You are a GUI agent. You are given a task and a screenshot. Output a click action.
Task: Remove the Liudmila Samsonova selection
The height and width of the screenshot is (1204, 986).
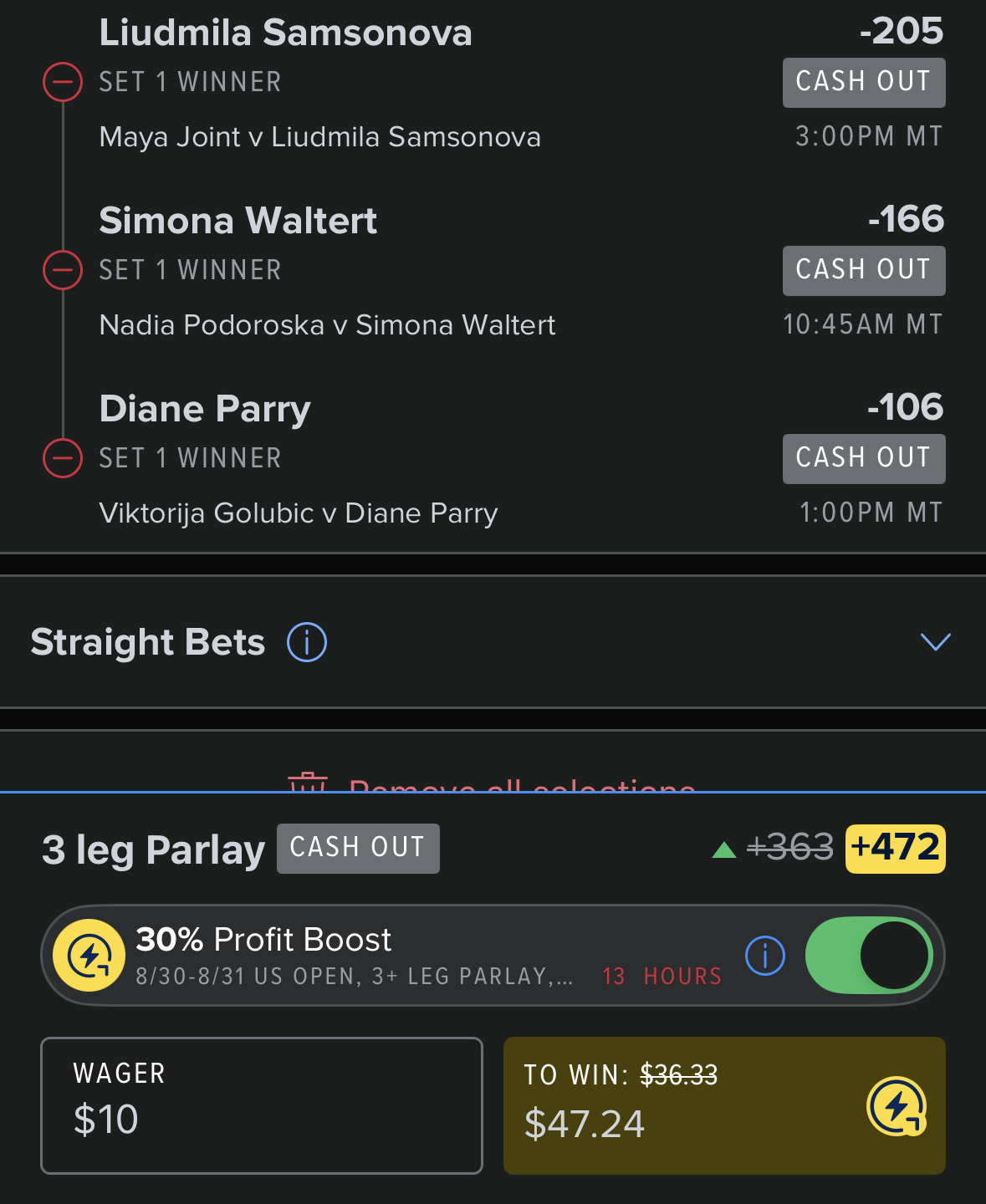pos(63,82)
